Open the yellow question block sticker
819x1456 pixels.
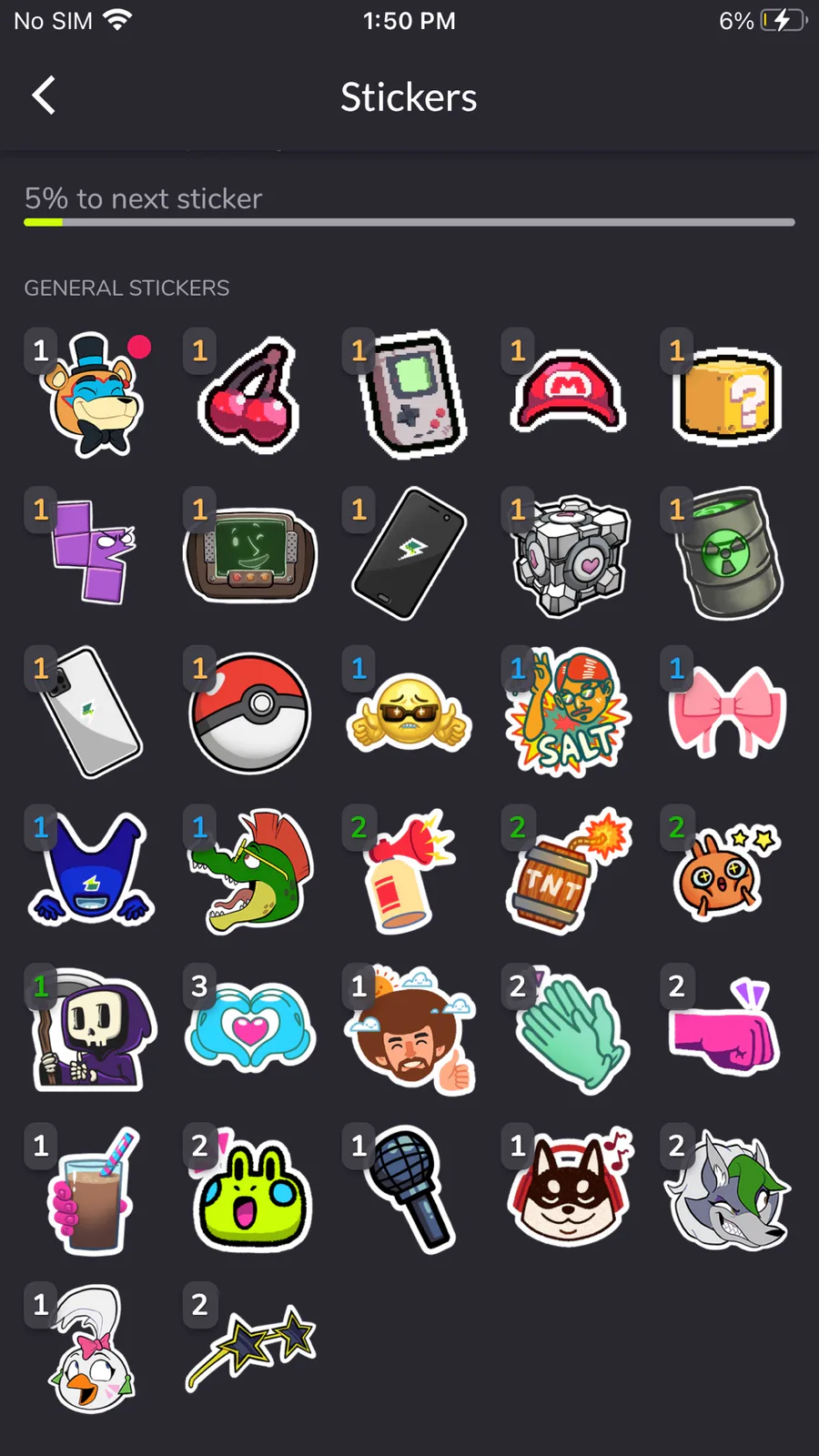click(727, 396)
